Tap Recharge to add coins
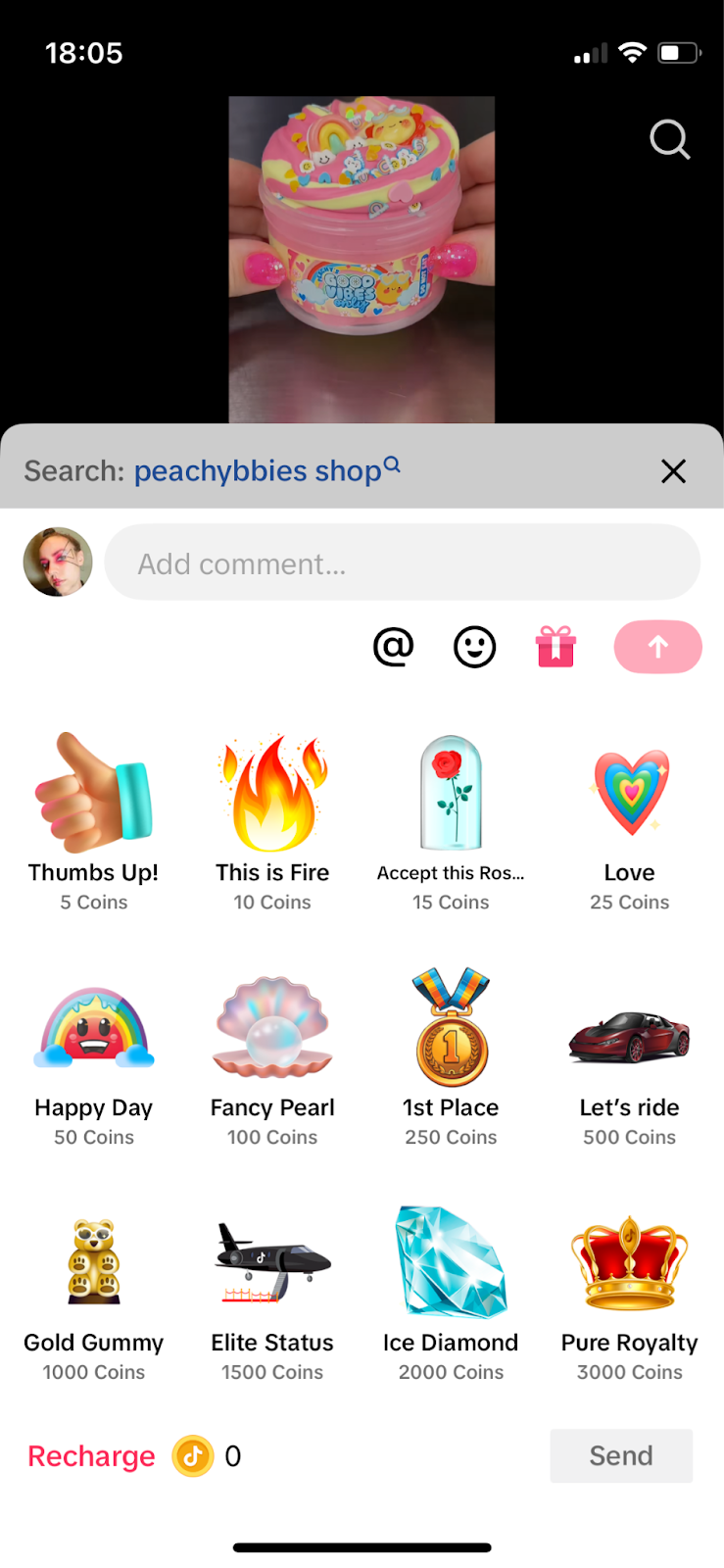 click(x=90, y=1456)
